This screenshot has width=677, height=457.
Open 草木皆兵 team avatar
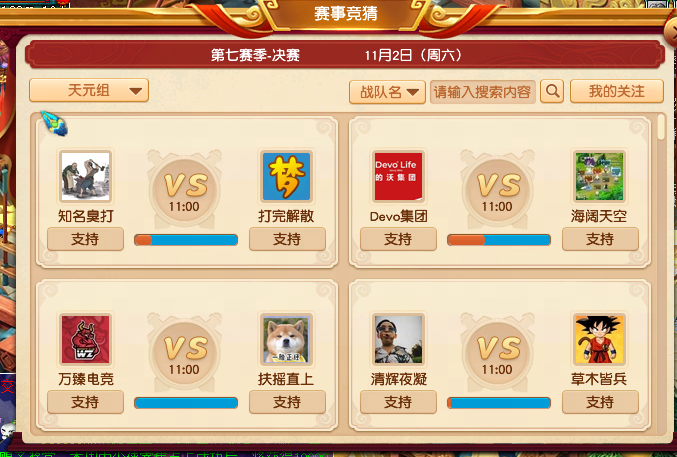[599, 340]
